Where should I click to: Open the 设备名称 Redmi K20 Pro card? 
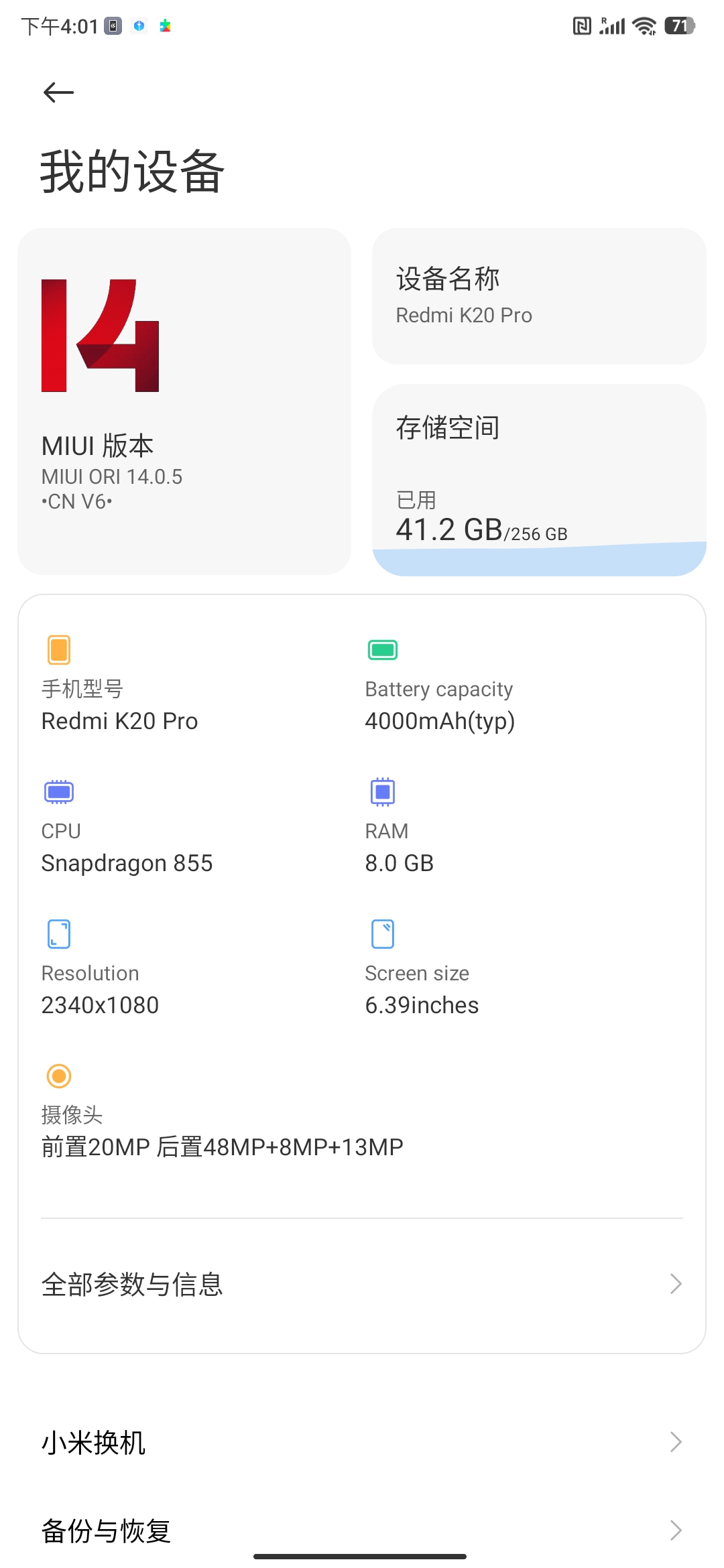539,296
